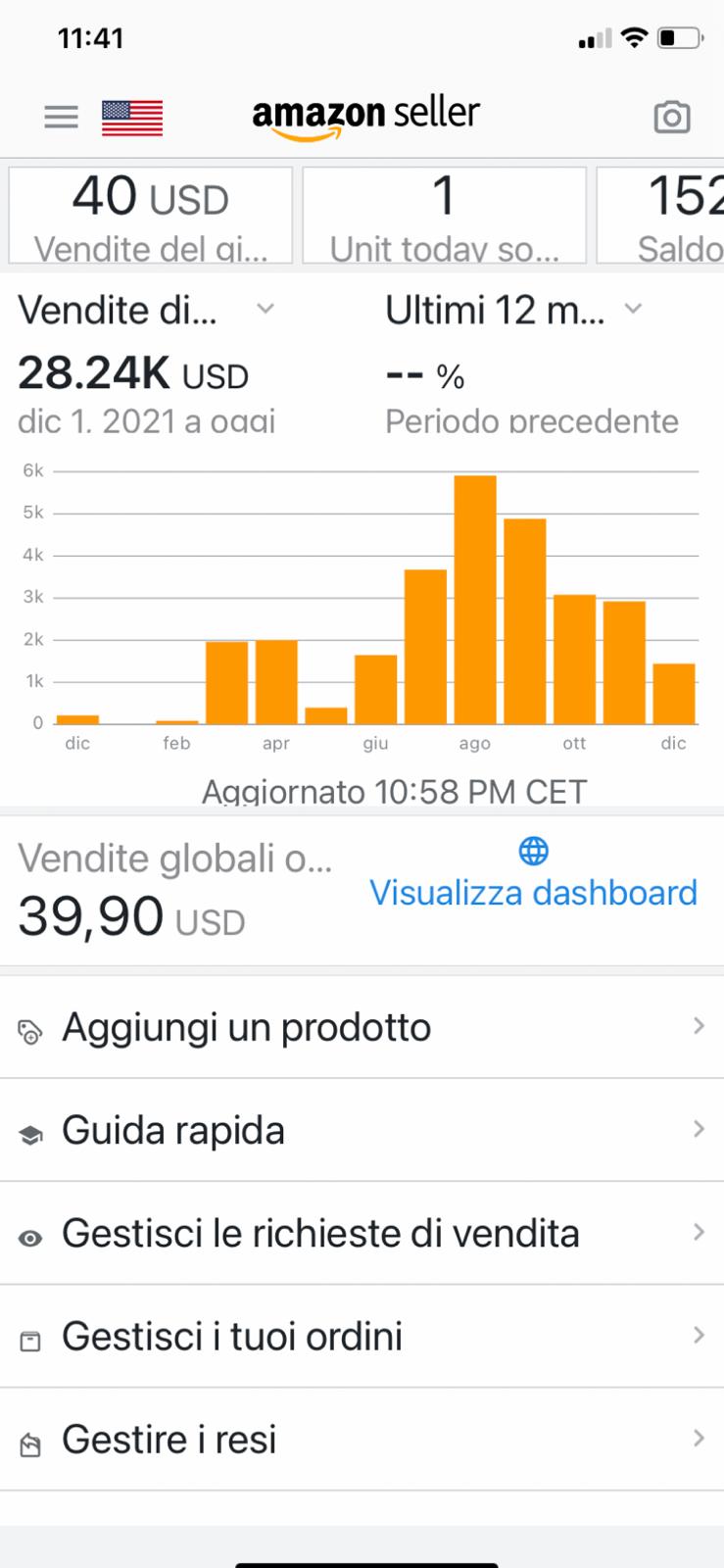The image size is (724, 1568).
Task: Expand the Gestisci i tuoi ordini row chevron
Action: [698, 1335]
